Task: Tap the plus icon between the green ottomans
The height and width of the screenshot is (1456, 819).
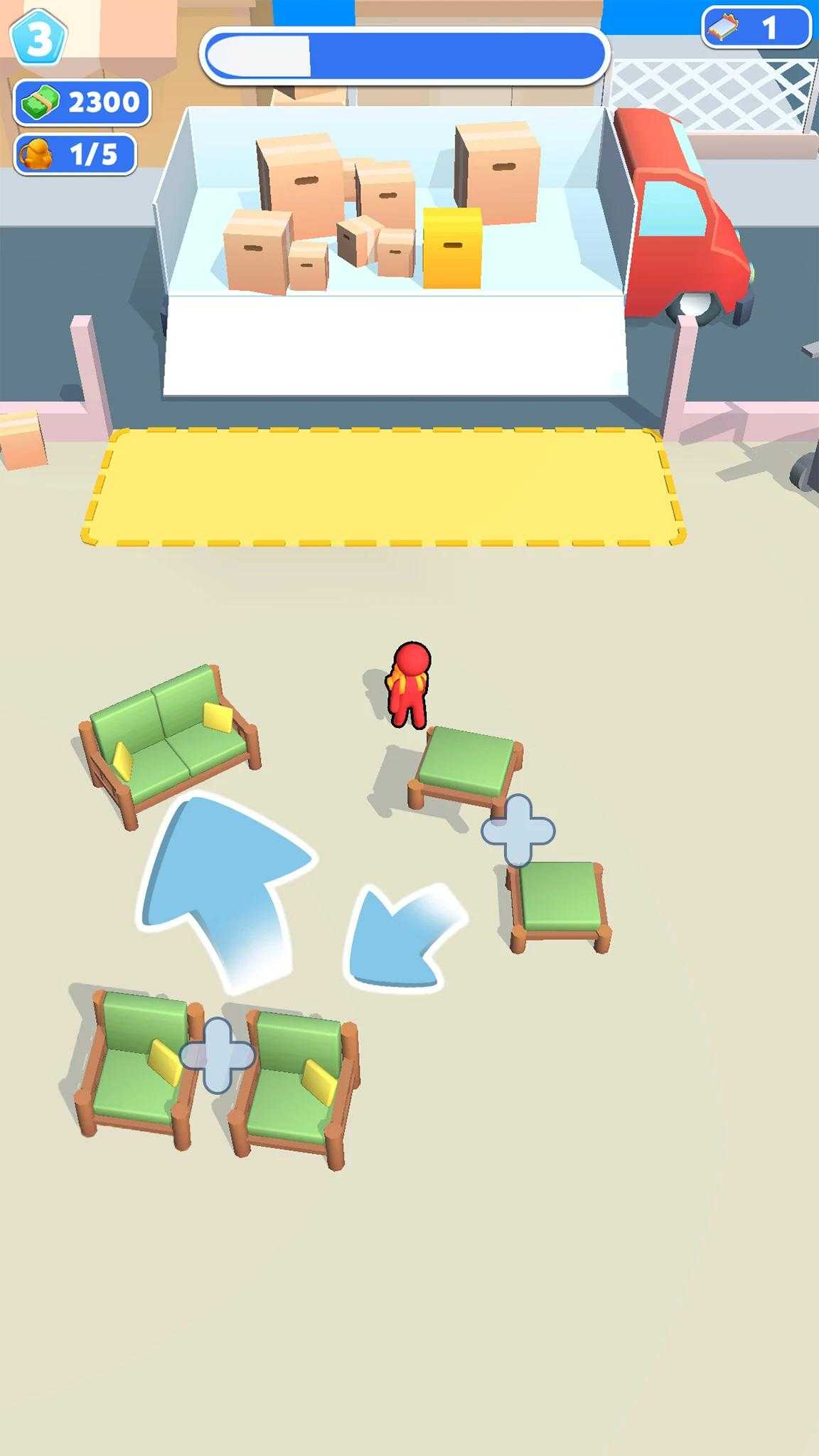Action: coord(518,830)
